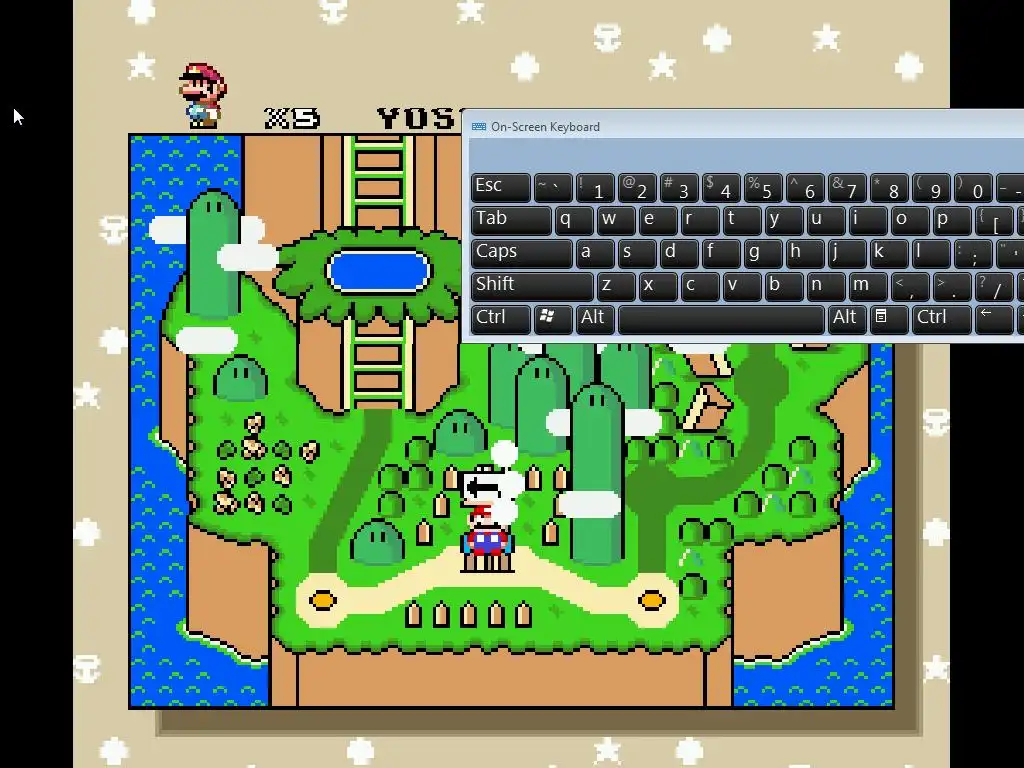
Task: Tap the number 1 key
Action: (x=595, y=187)
